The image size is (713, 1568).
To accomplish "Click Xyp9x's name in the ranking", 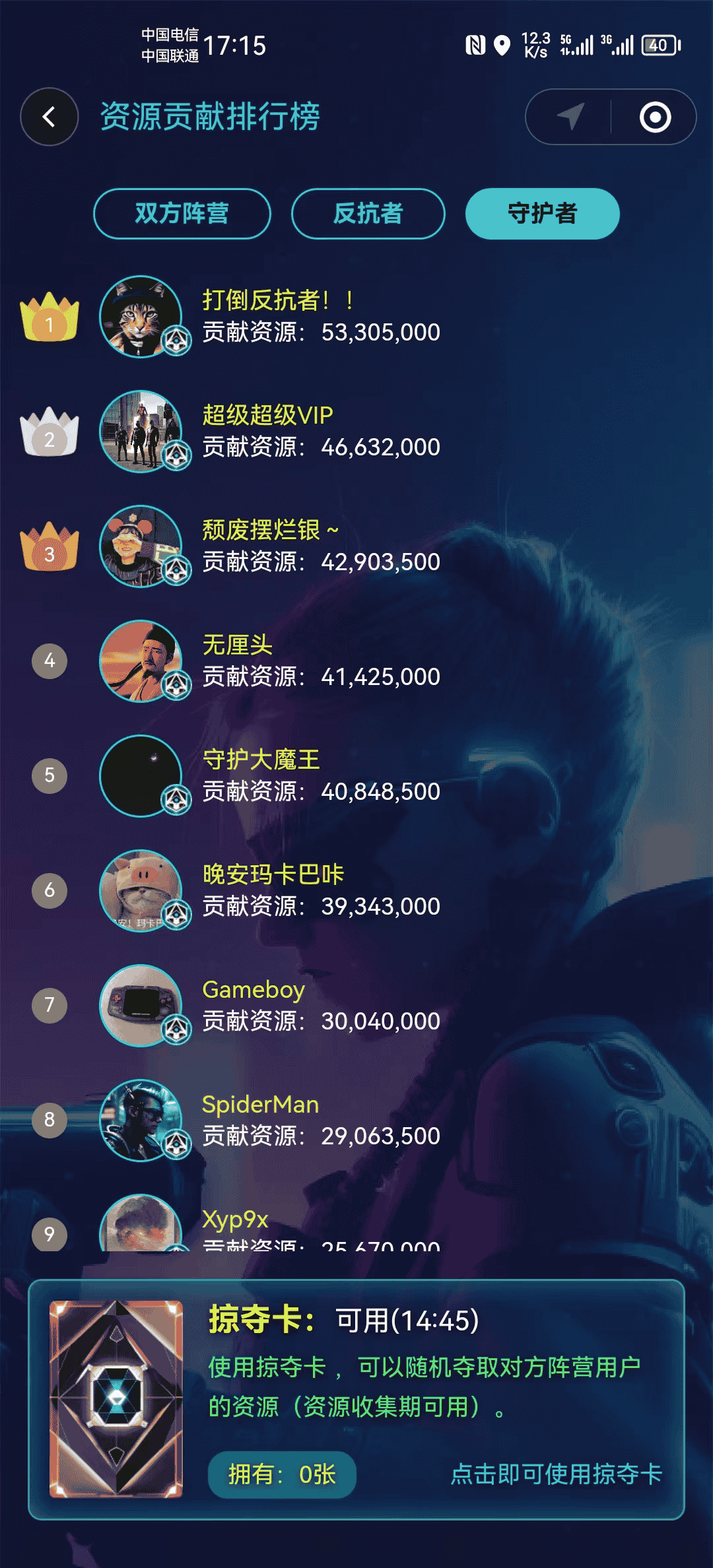I will tap(234, 1218).
